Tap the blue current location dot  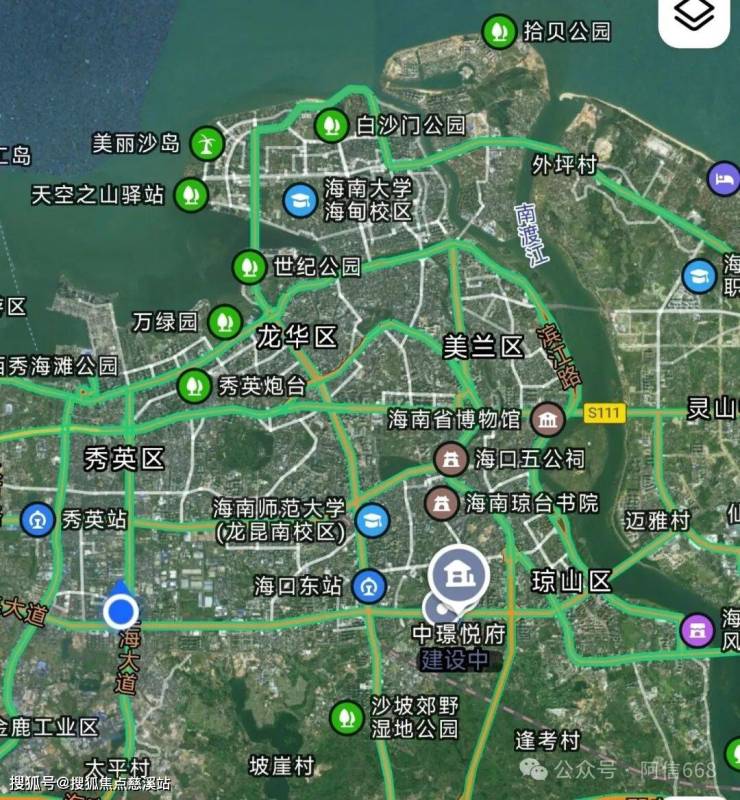point(122,611)
